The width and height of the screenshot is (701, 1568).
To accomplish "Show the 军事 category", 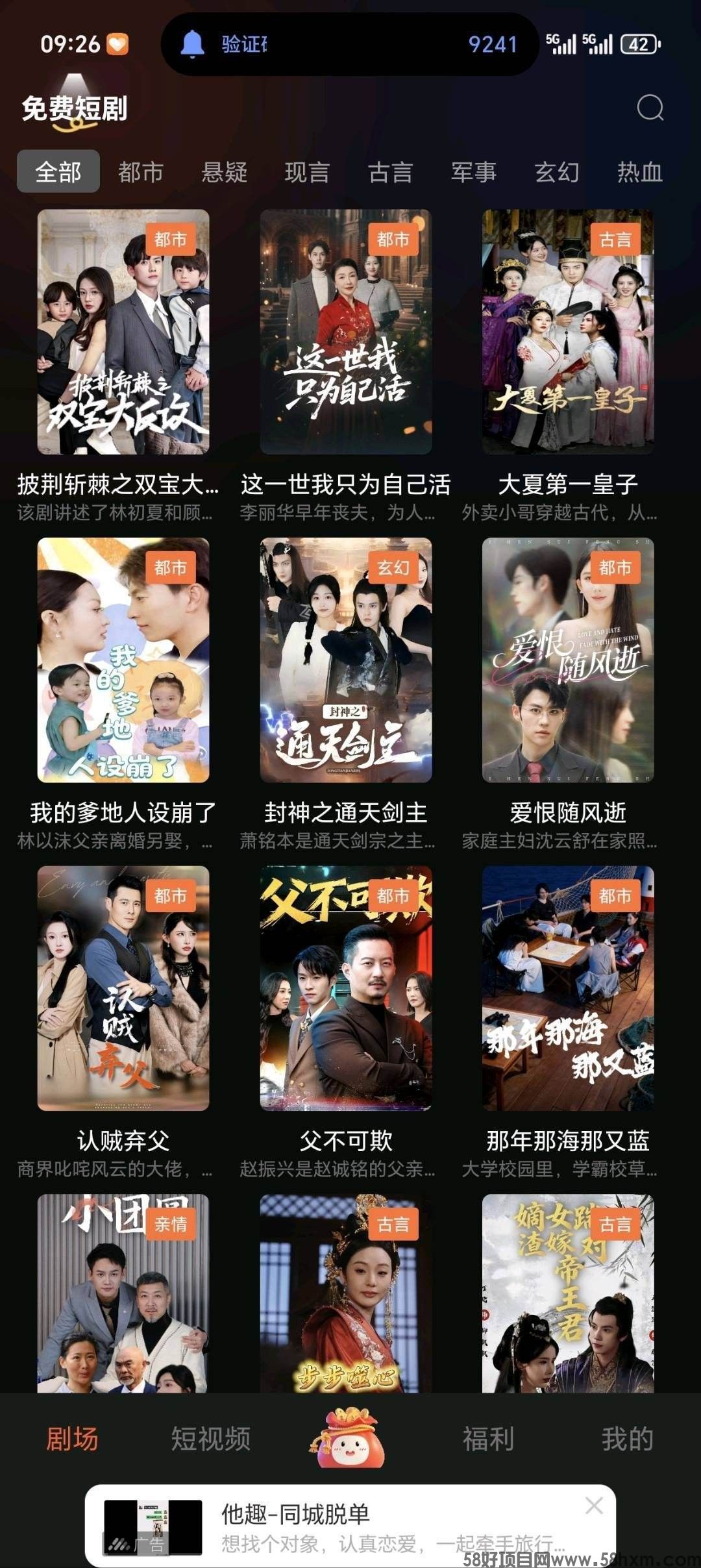I will point(473,172).
